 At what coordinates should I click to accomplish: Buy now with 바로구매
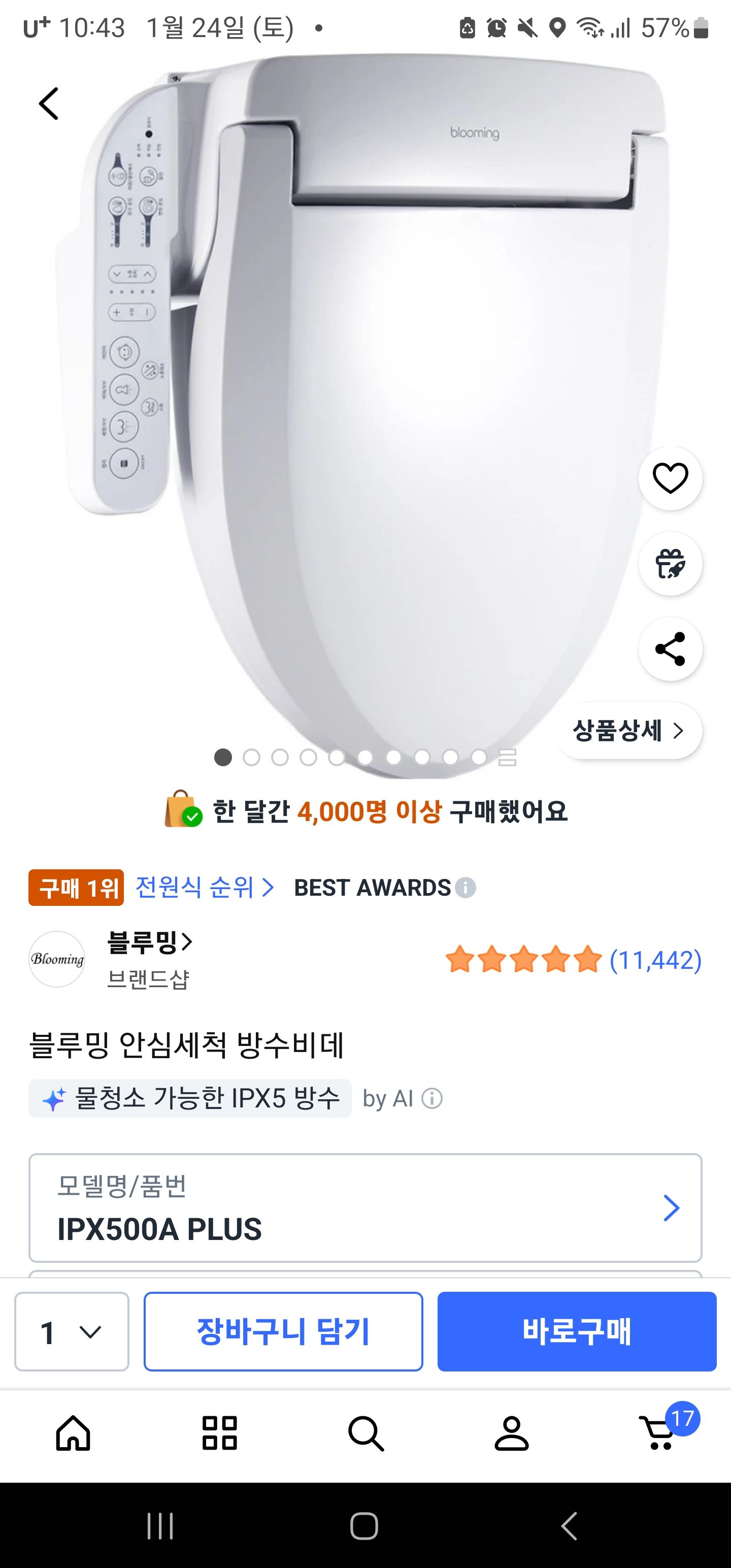[x=576, y=1331]
